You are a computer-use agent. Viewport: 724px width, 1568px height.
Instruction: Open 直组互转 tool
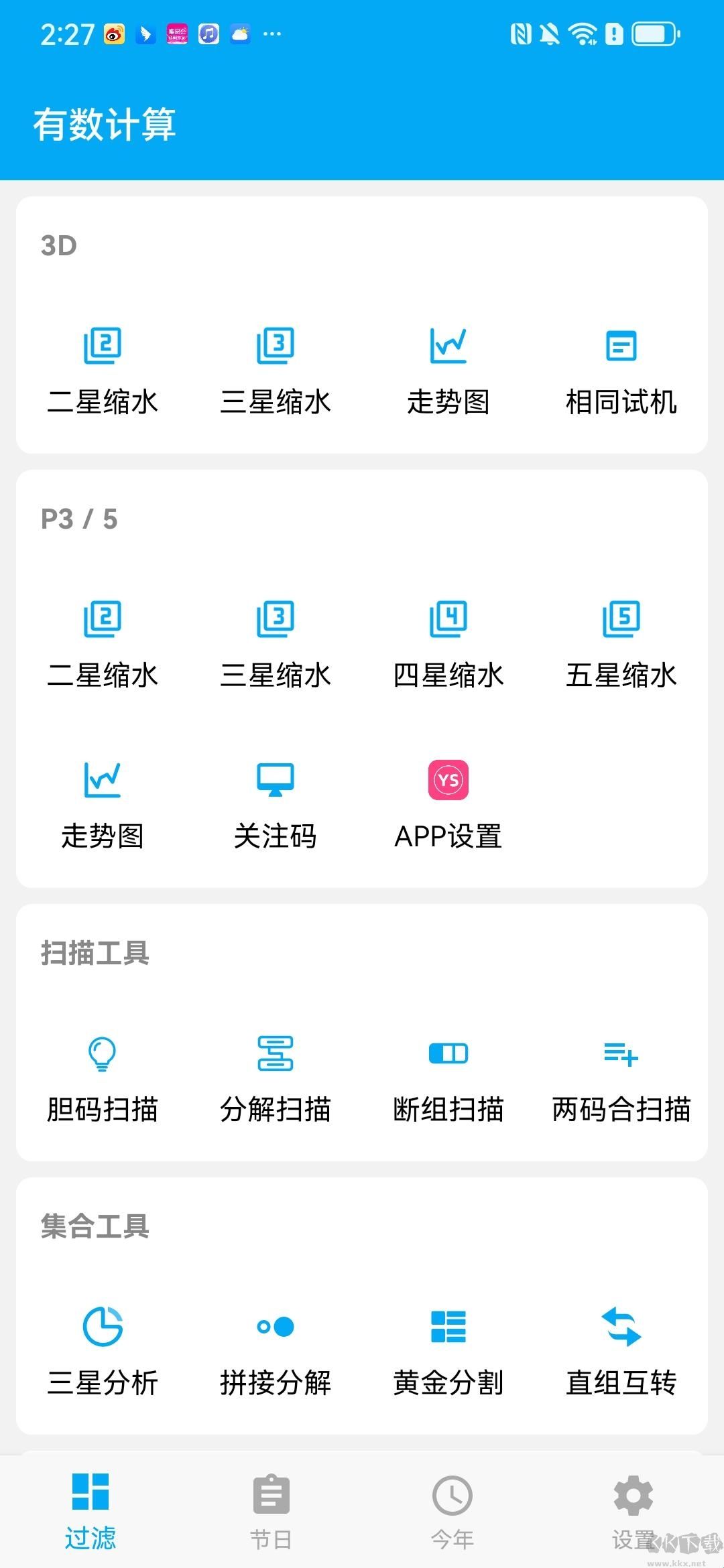point(621,1352)
